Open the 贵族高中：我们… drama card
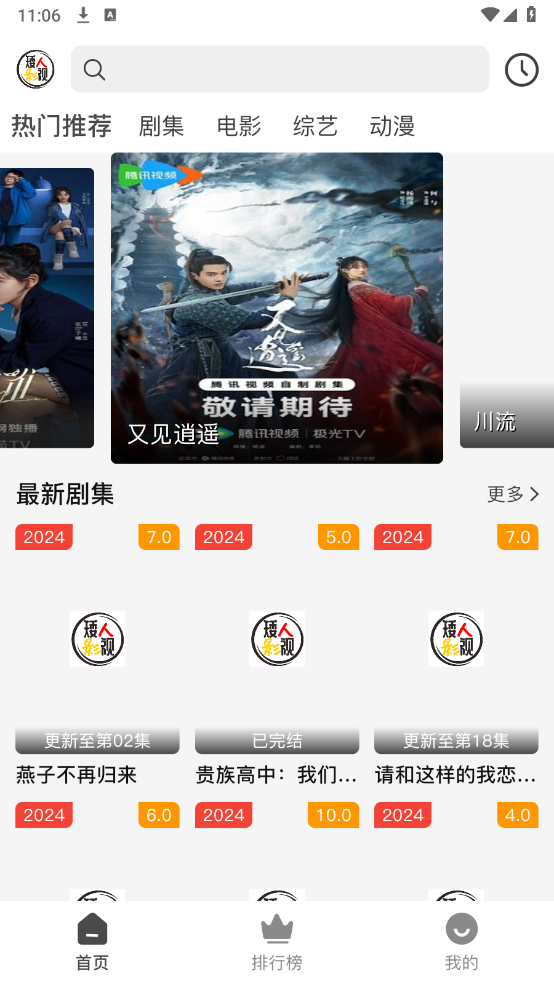The height and width of the screenshot is (984, 554). [277, 655]
